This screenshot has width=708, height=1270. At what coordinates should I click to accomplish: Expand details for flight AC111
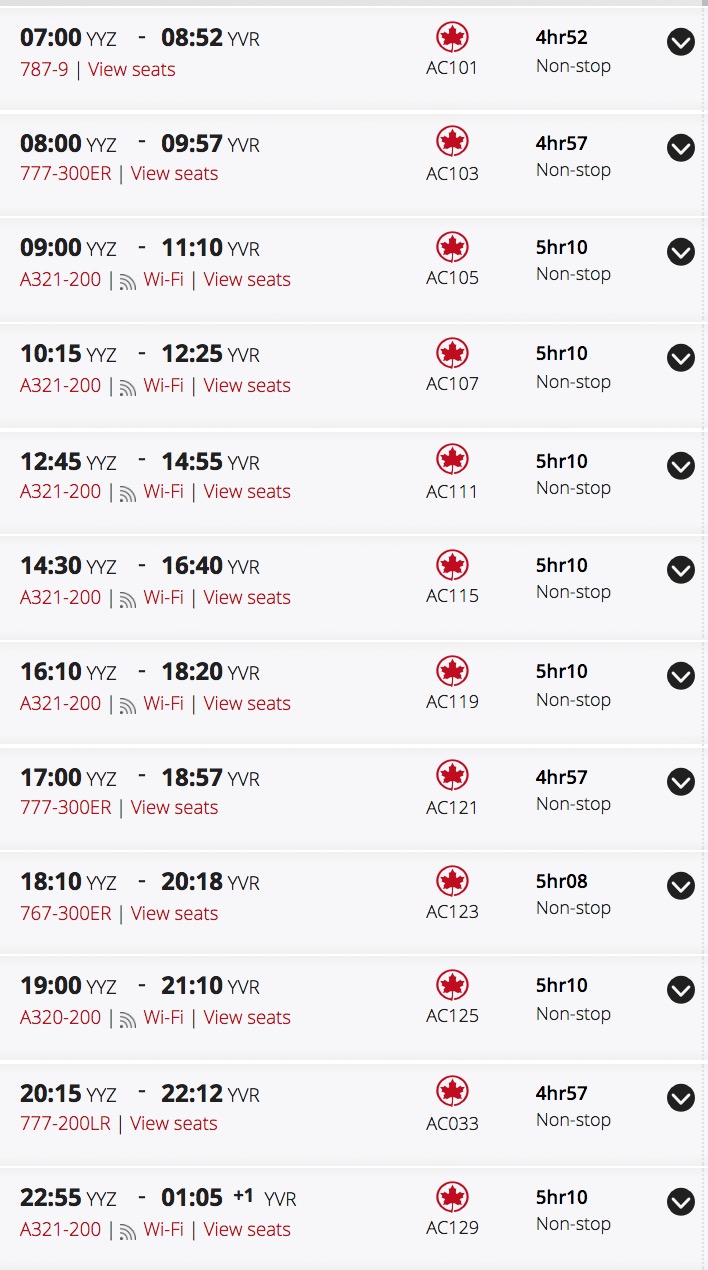coord(681,466)
